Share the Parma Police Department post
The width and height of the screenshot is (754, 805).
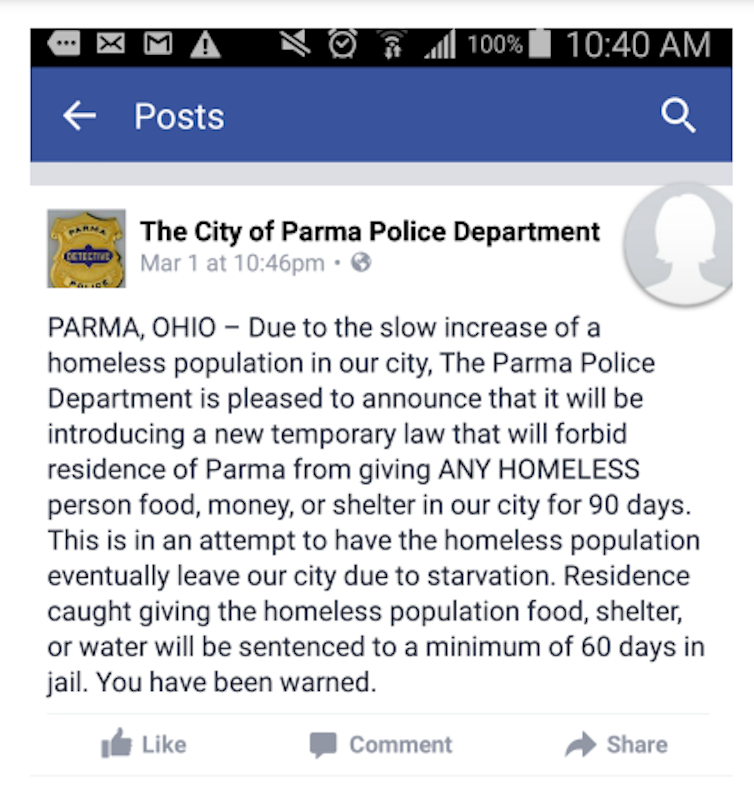[616, 744]
